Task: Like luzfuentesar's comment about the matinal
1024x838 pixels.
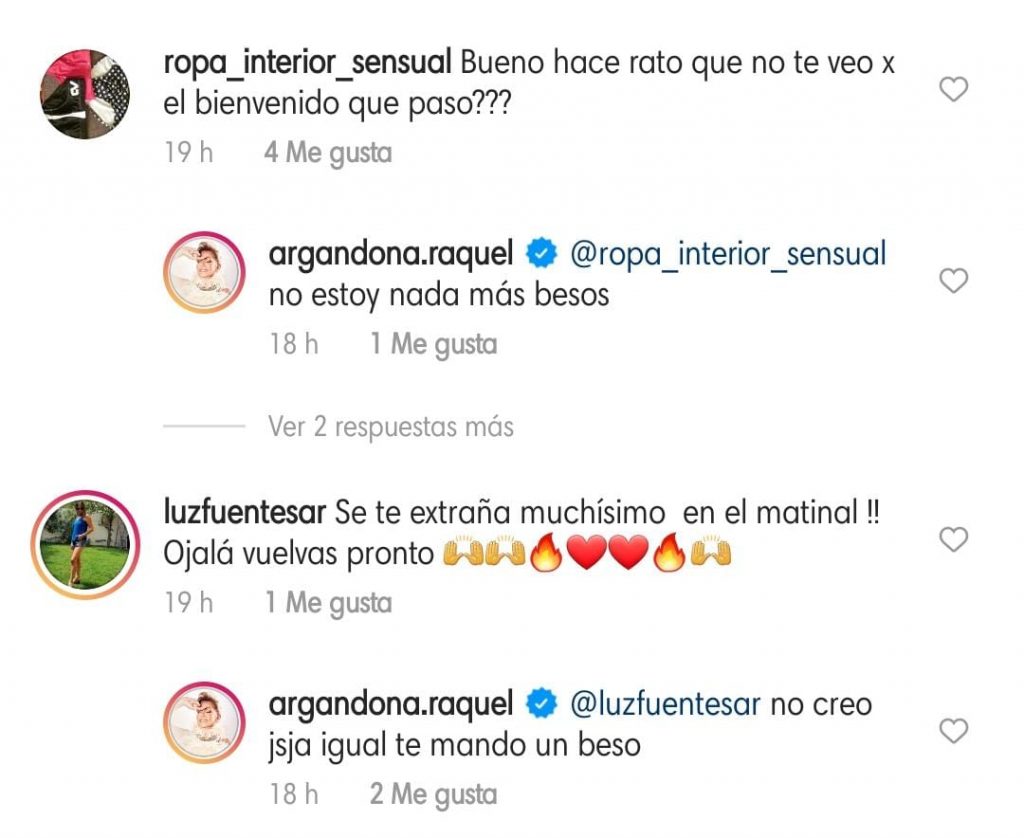Action: coord(955,540)
